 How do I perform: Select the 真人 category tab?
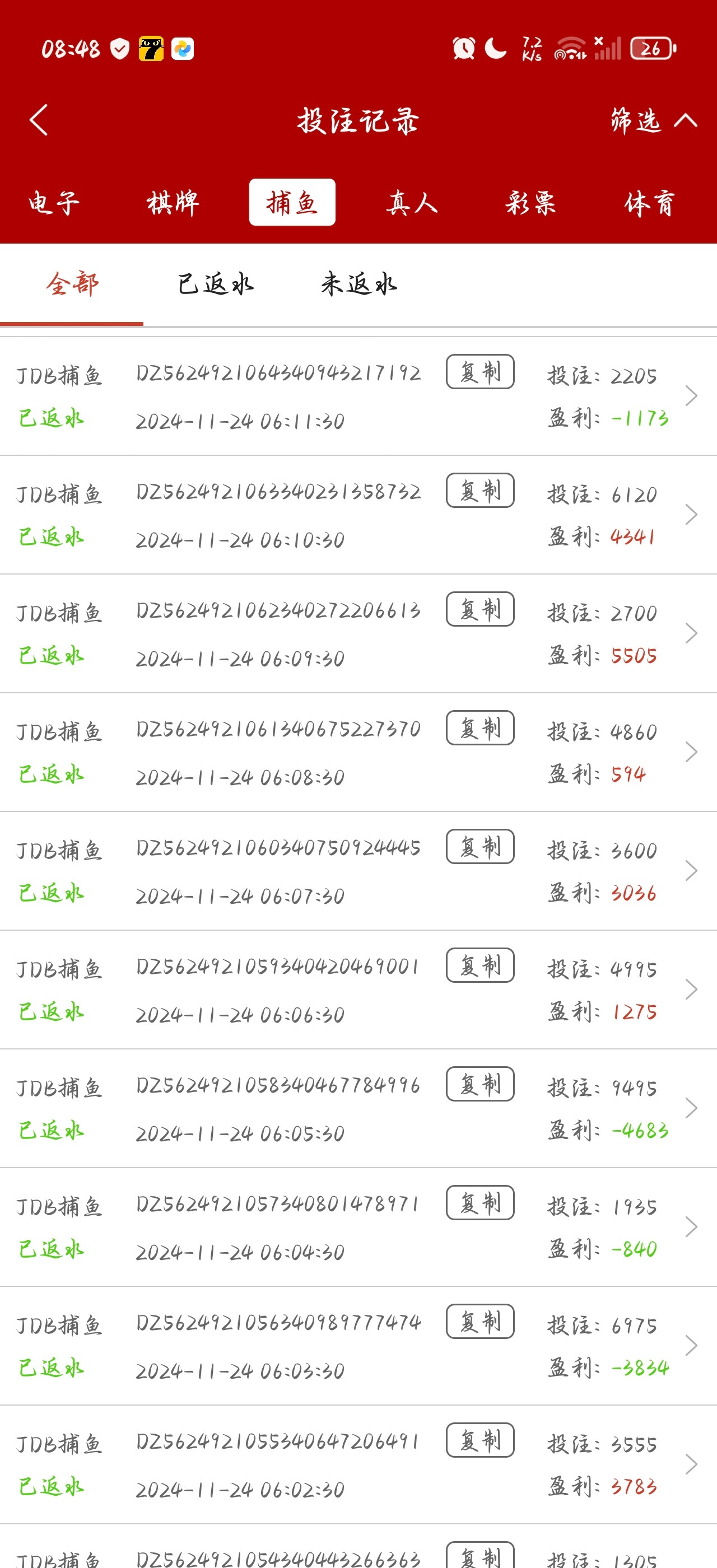(x=412, y=203)
